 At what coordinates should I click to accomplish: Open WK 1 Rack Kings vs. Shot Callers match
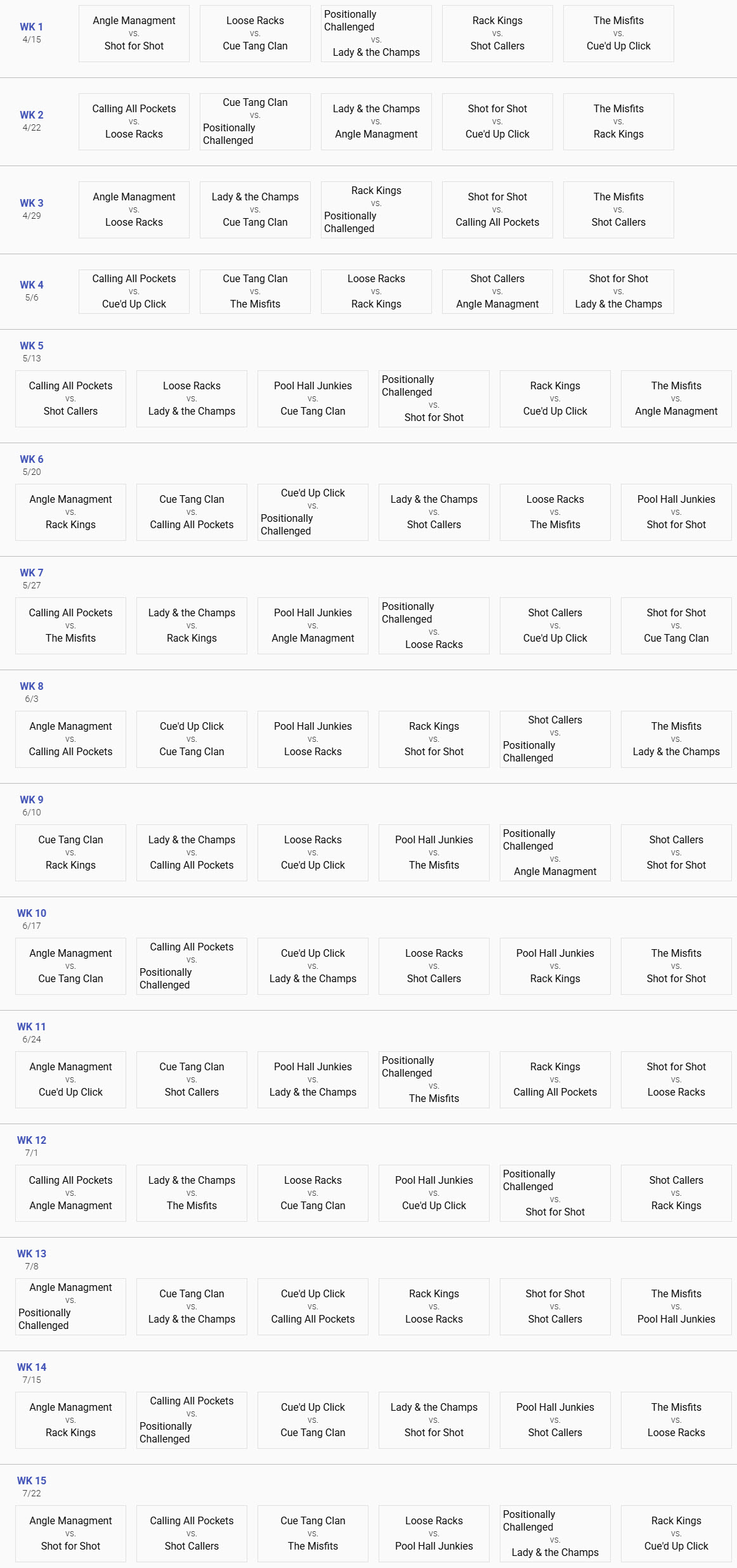[x=497, y=34]
